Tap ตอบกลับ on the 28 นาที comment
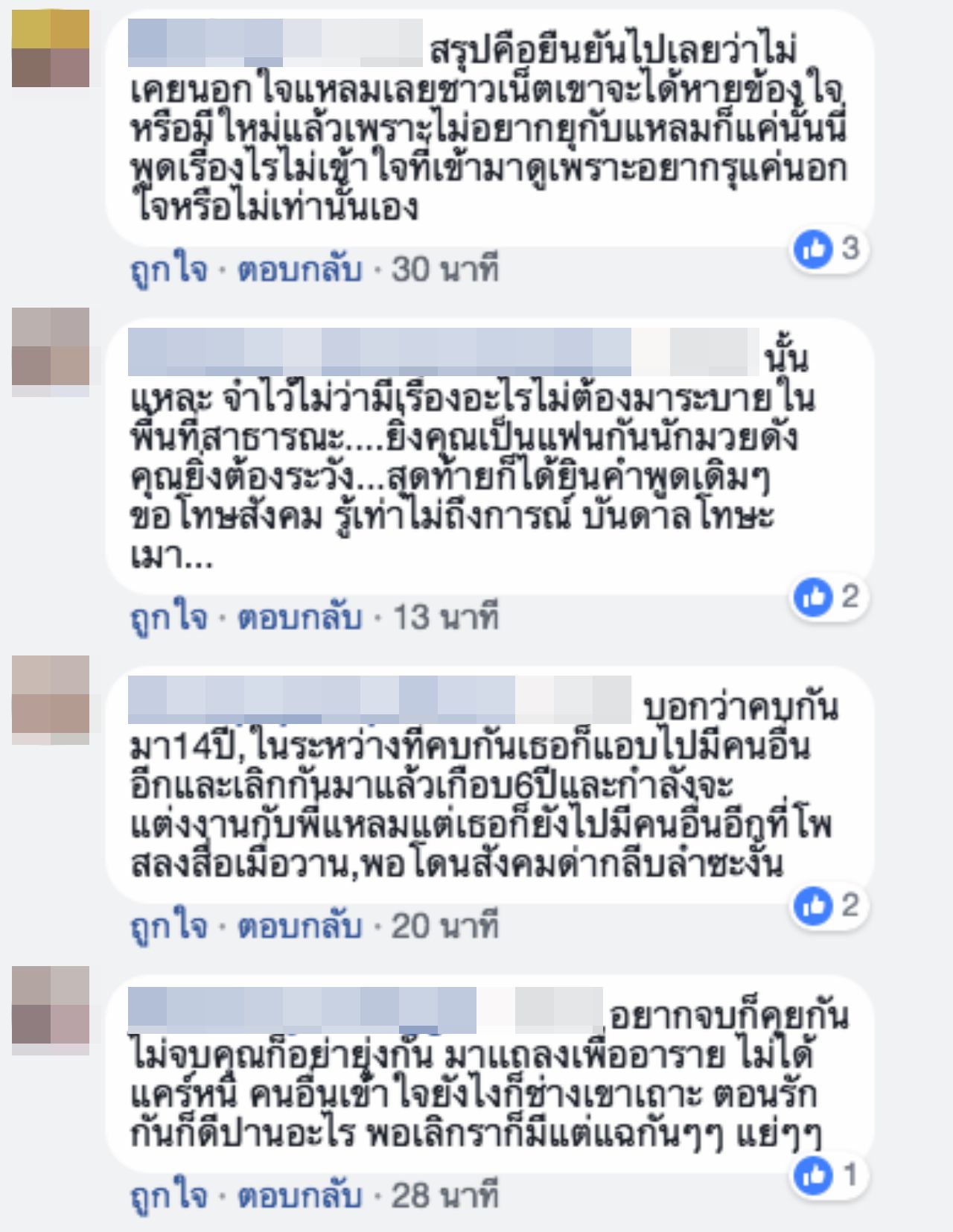Viewport: 953px width, 1232px height. tap(299, 1196)
